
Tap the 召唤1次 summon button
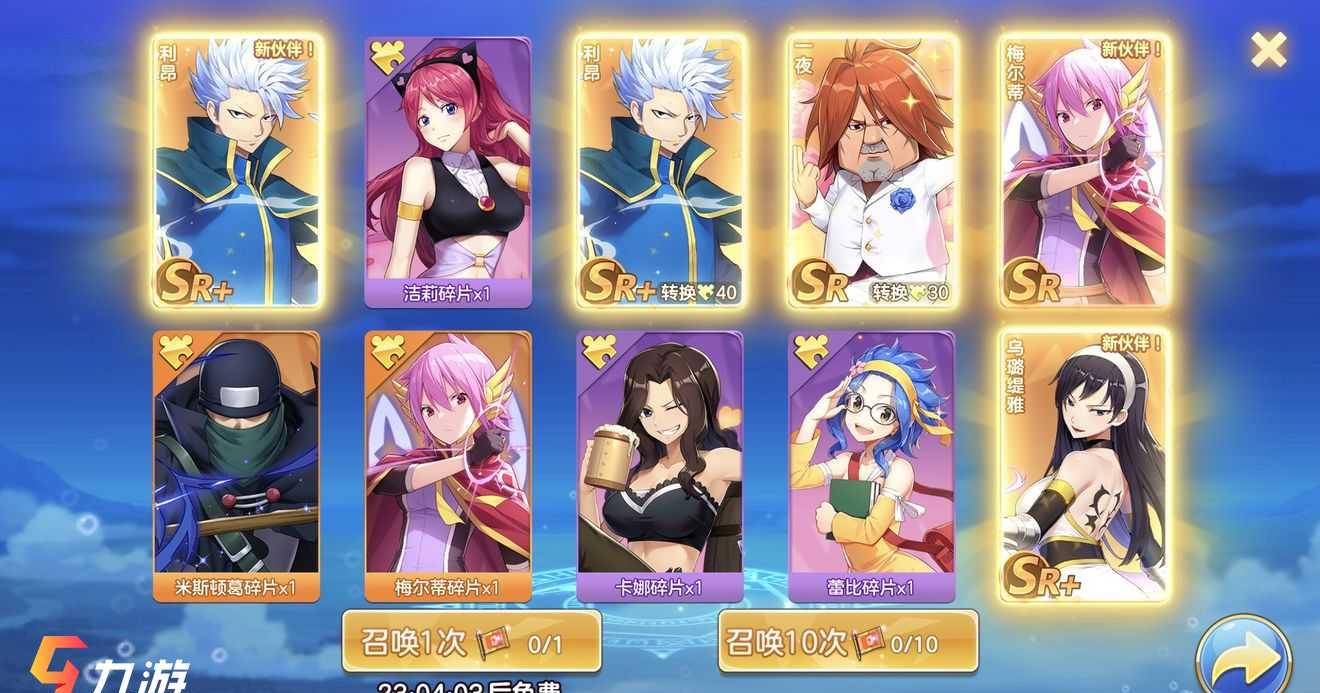(x=471, y=642)
